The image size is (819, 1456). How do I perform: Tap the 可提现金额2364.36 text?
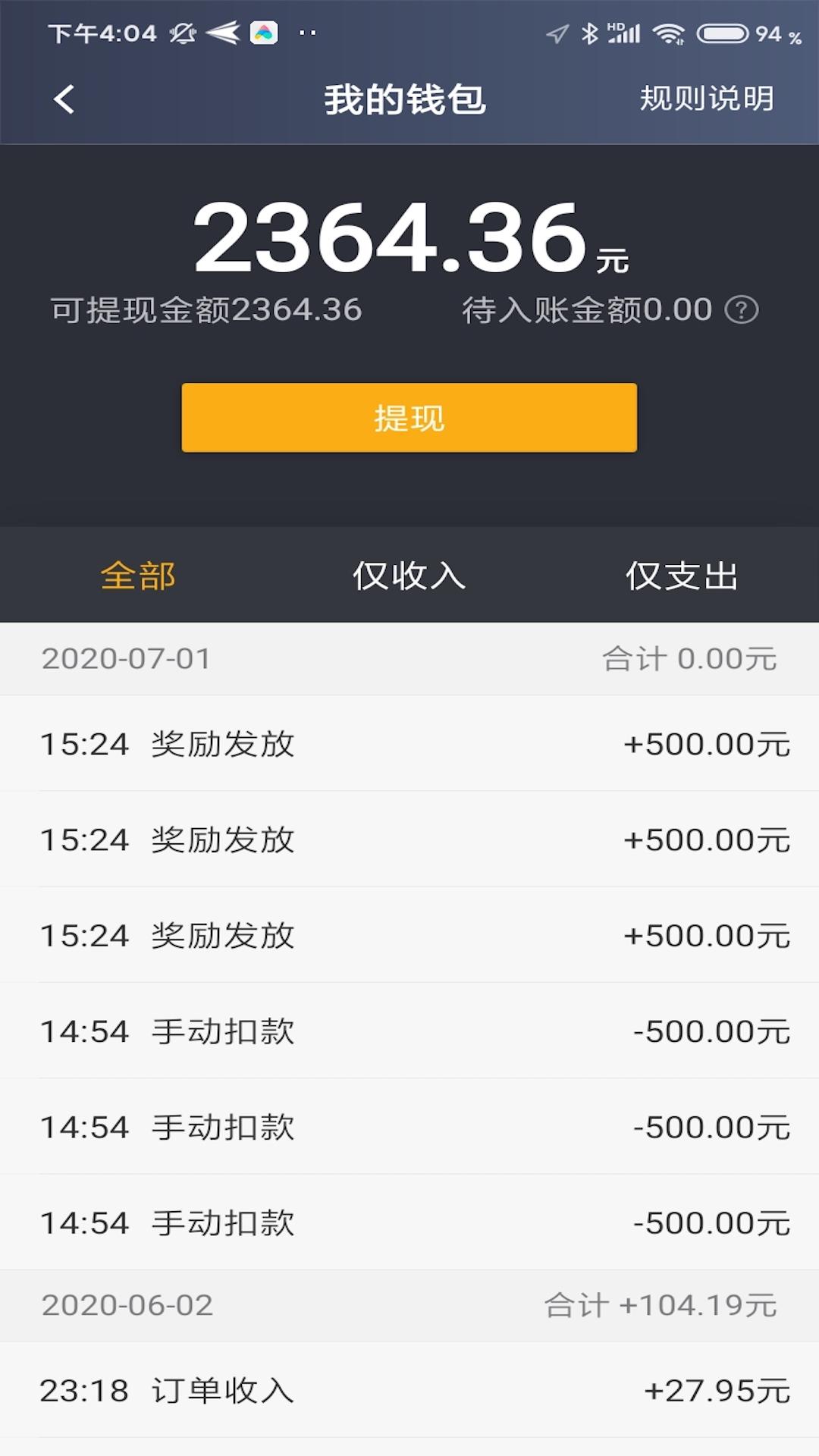(205, 308)
